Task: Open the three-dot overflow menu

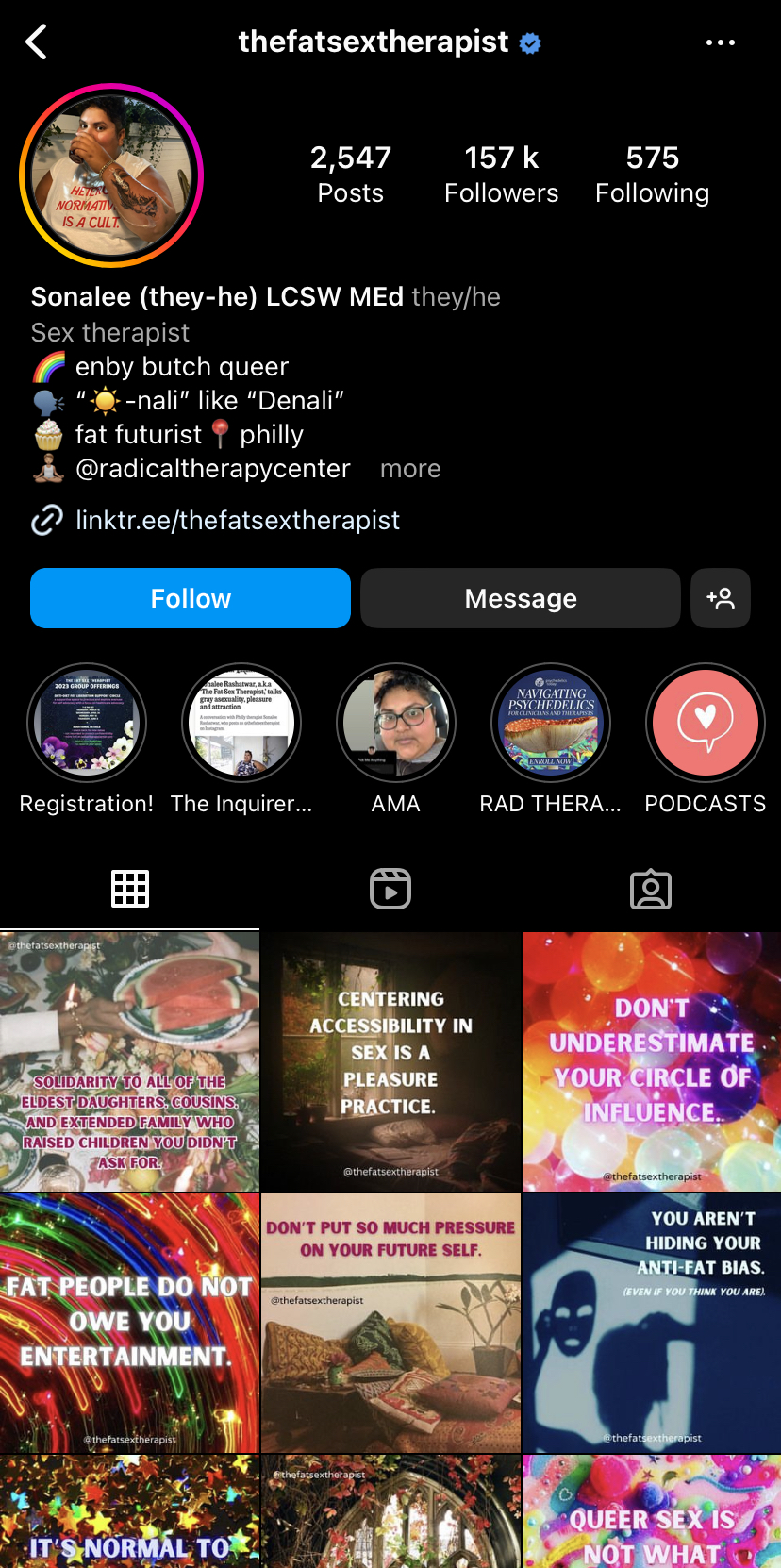Action: [721, 42]
